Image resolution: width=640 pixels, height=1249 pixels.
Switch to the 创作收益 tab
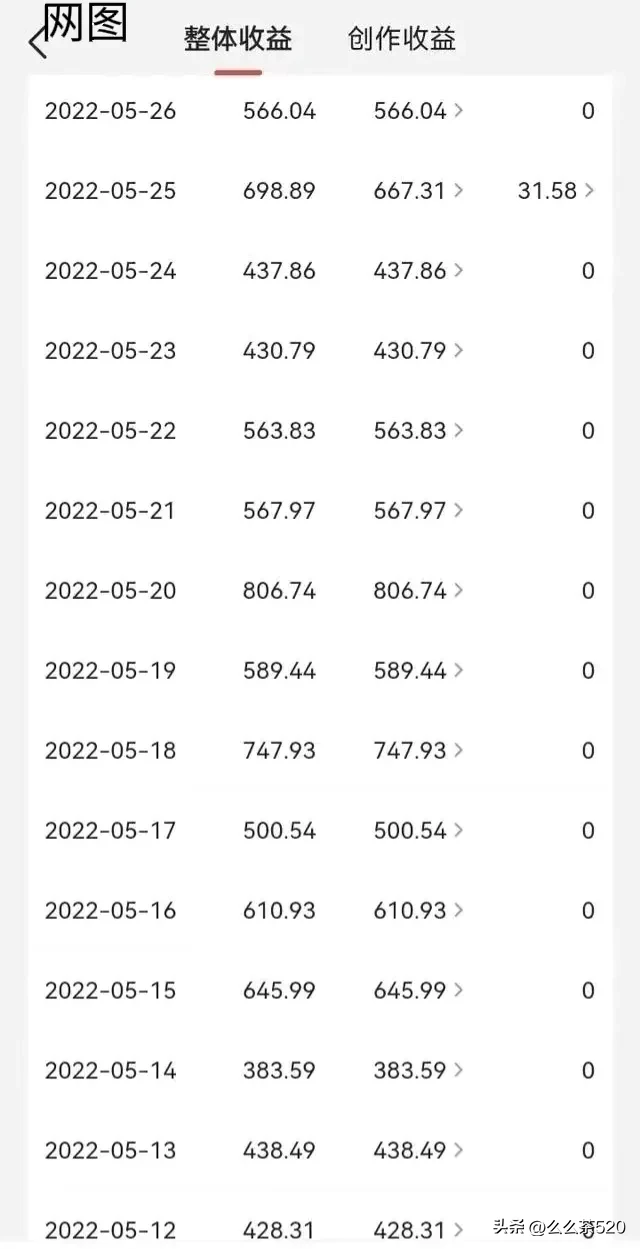pyautogui.click(x=402, y=40)
